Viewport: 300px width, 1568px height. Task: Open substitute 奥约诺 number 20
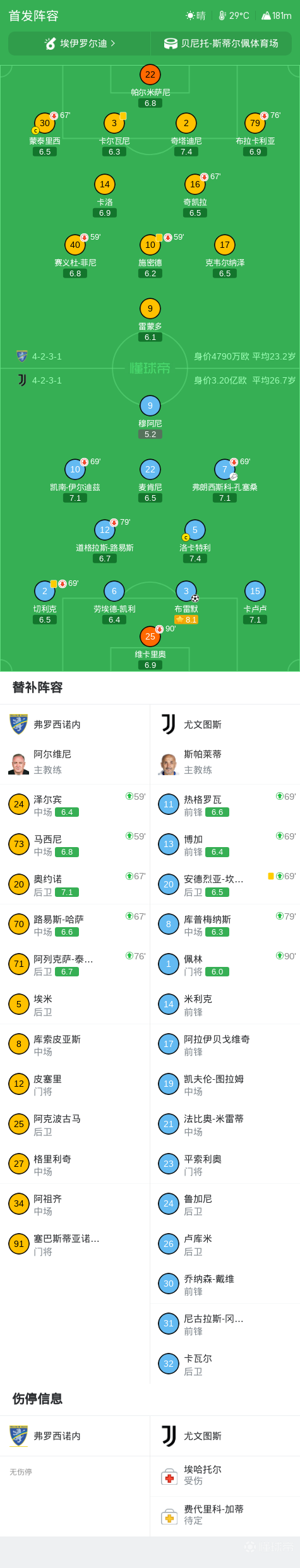click(x=75, y=884)
